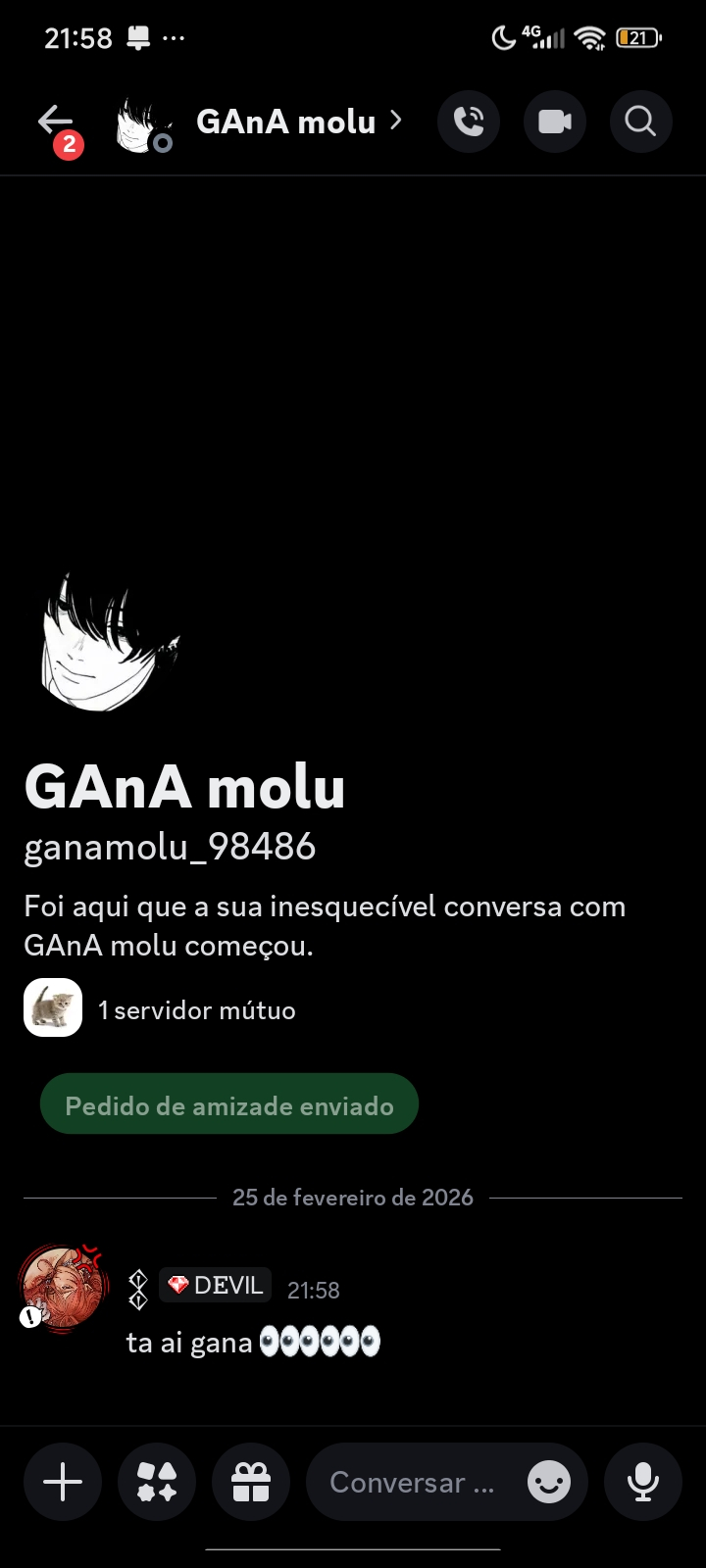706x1568 pixels.
Task: Start a voice call with GAnA molu
Action: click(469, 122)
